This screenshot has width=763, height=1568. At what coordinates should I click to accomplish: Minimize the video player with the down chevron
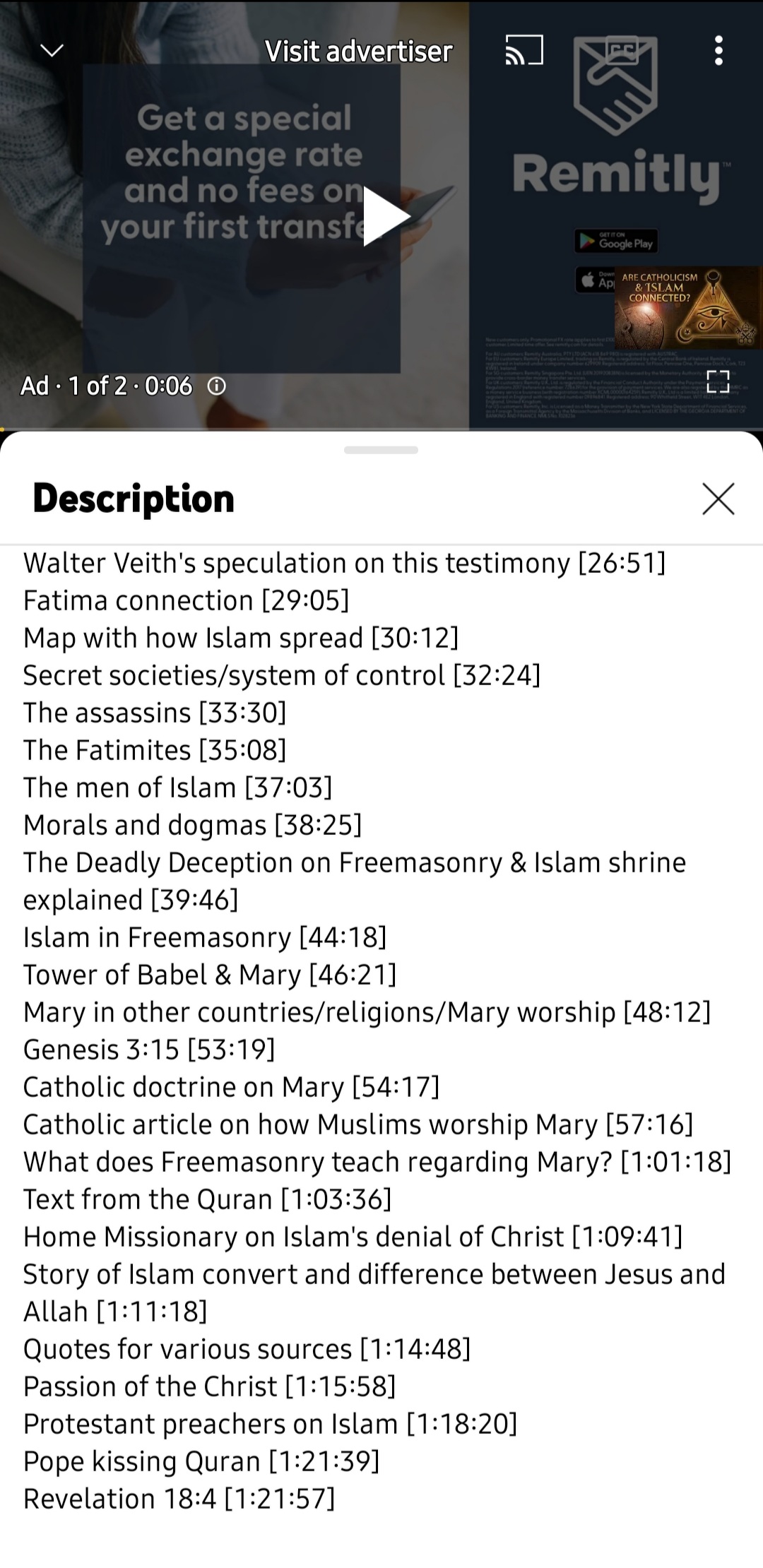click(52, 51)
